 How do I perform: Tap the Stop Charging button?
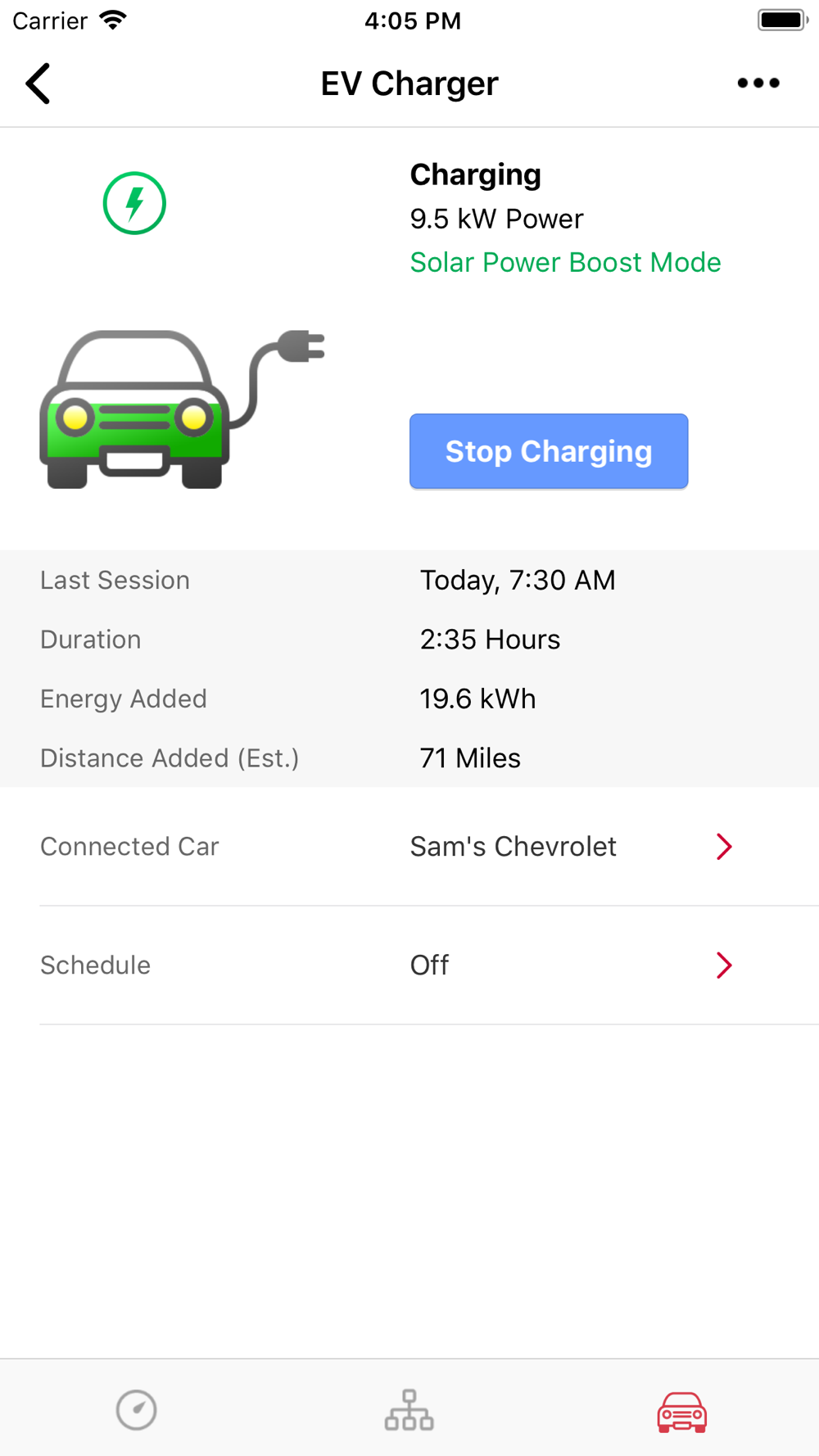(549, 451)
